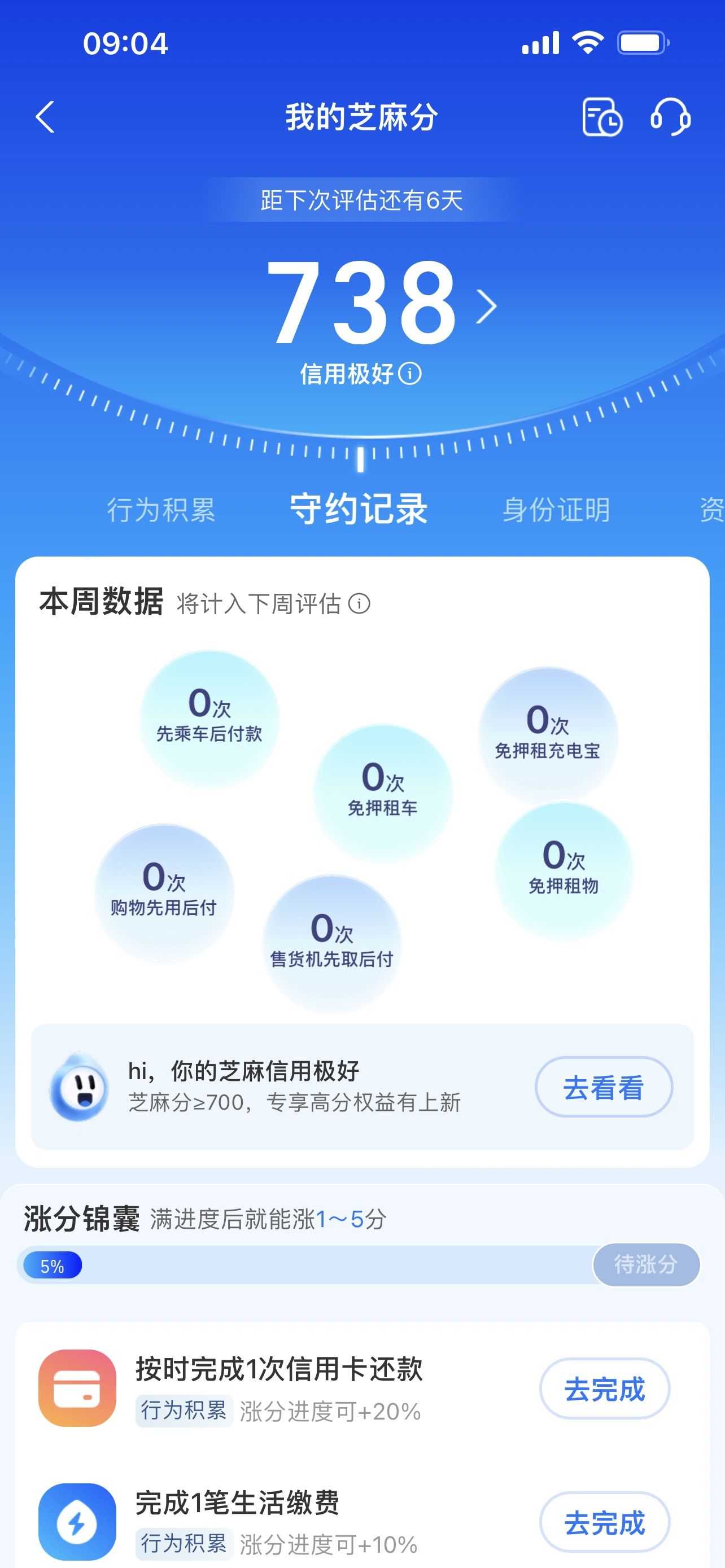
Task: Open the 免押租车 bubble
Action: [x=383, y=793]
